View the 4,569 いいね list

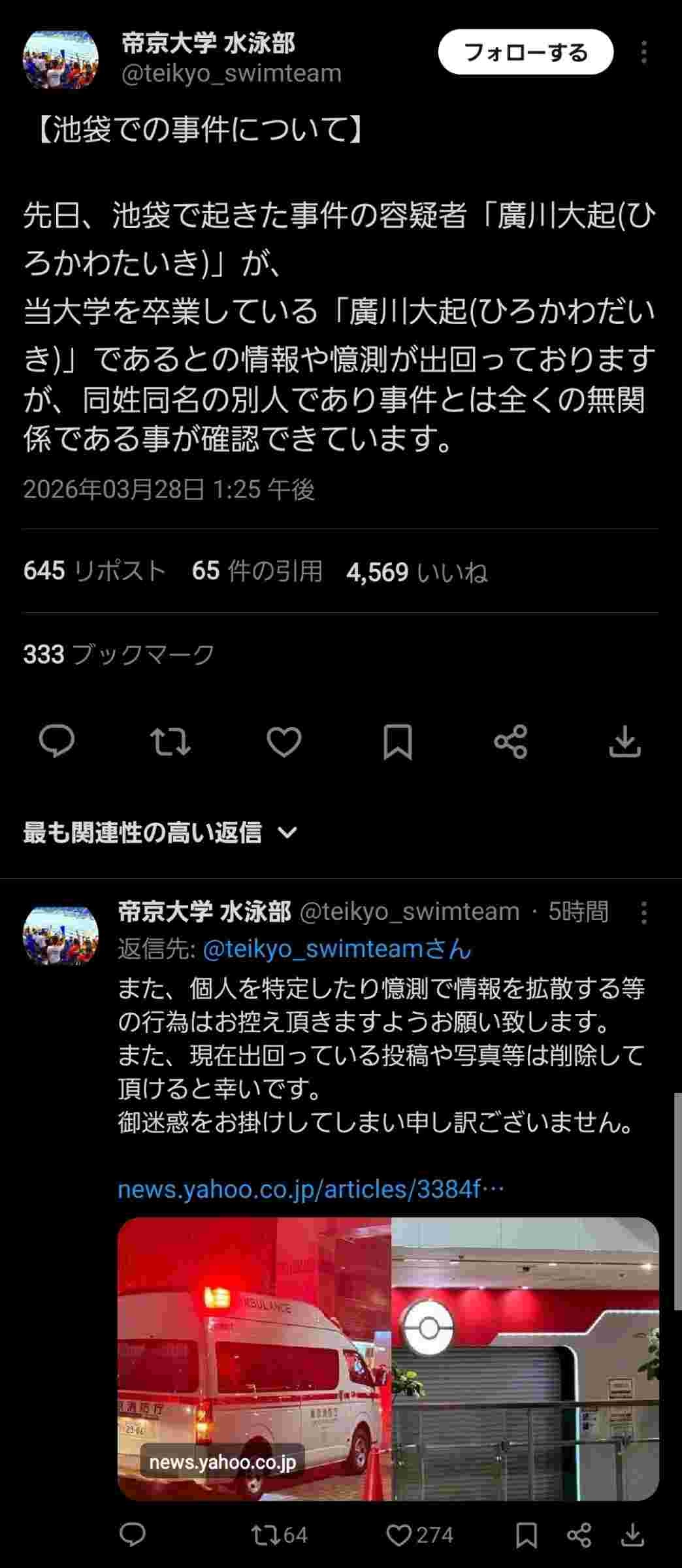pyautogui.click(x=417, y=572)
